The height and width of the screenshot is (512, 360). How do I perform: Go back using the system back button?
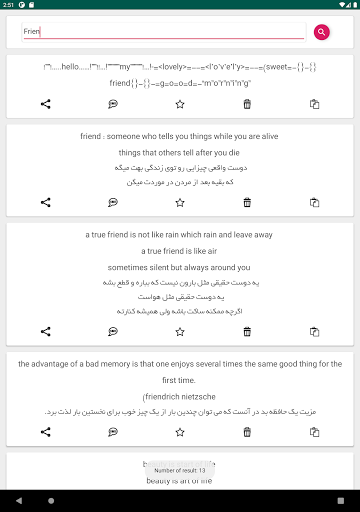pos(19,501)
